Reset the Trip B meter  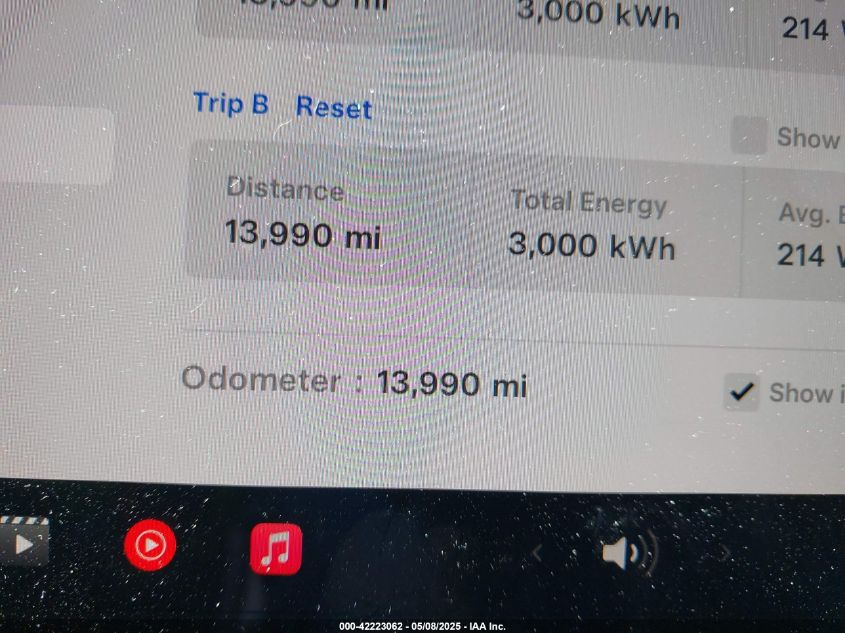333,108
